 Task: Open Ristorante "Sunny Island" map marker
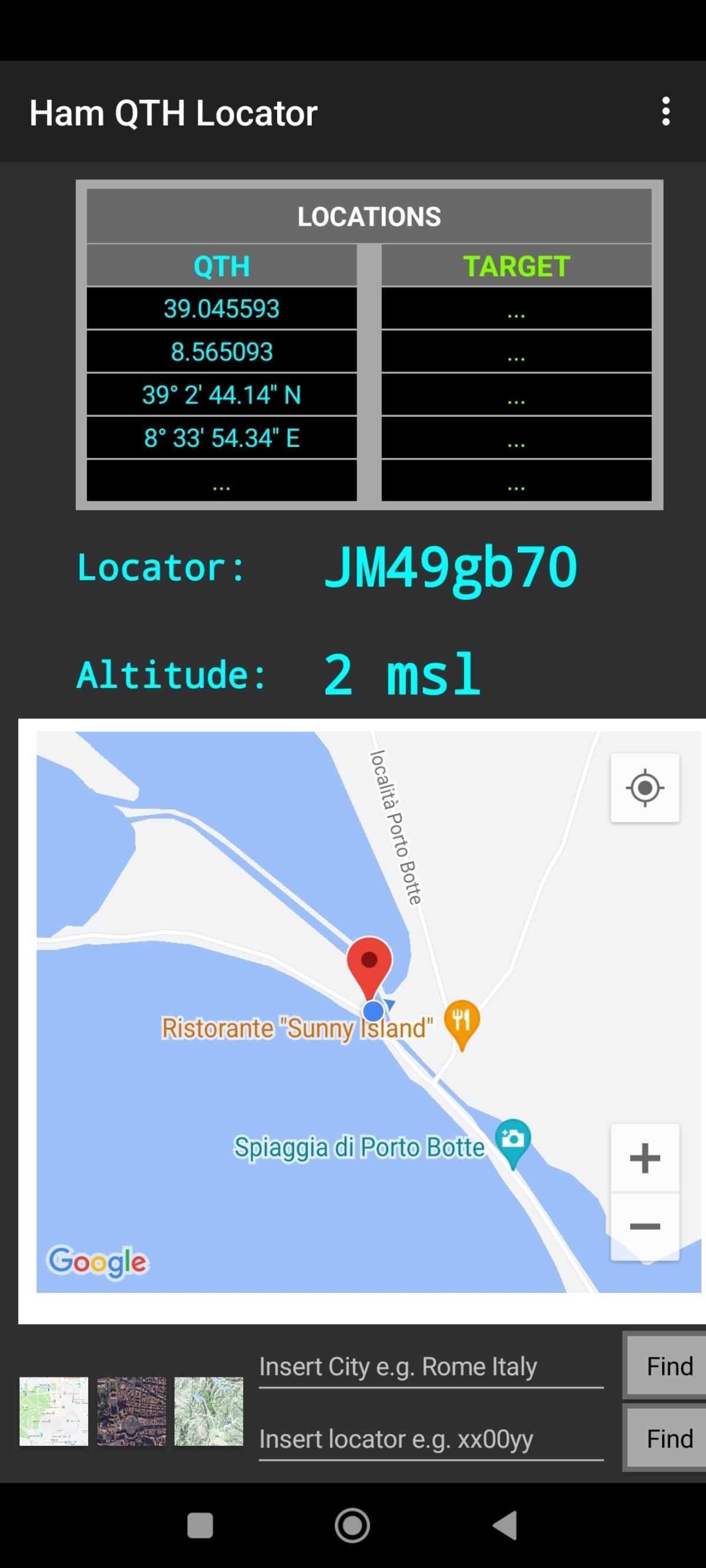tap(462, 1021)
